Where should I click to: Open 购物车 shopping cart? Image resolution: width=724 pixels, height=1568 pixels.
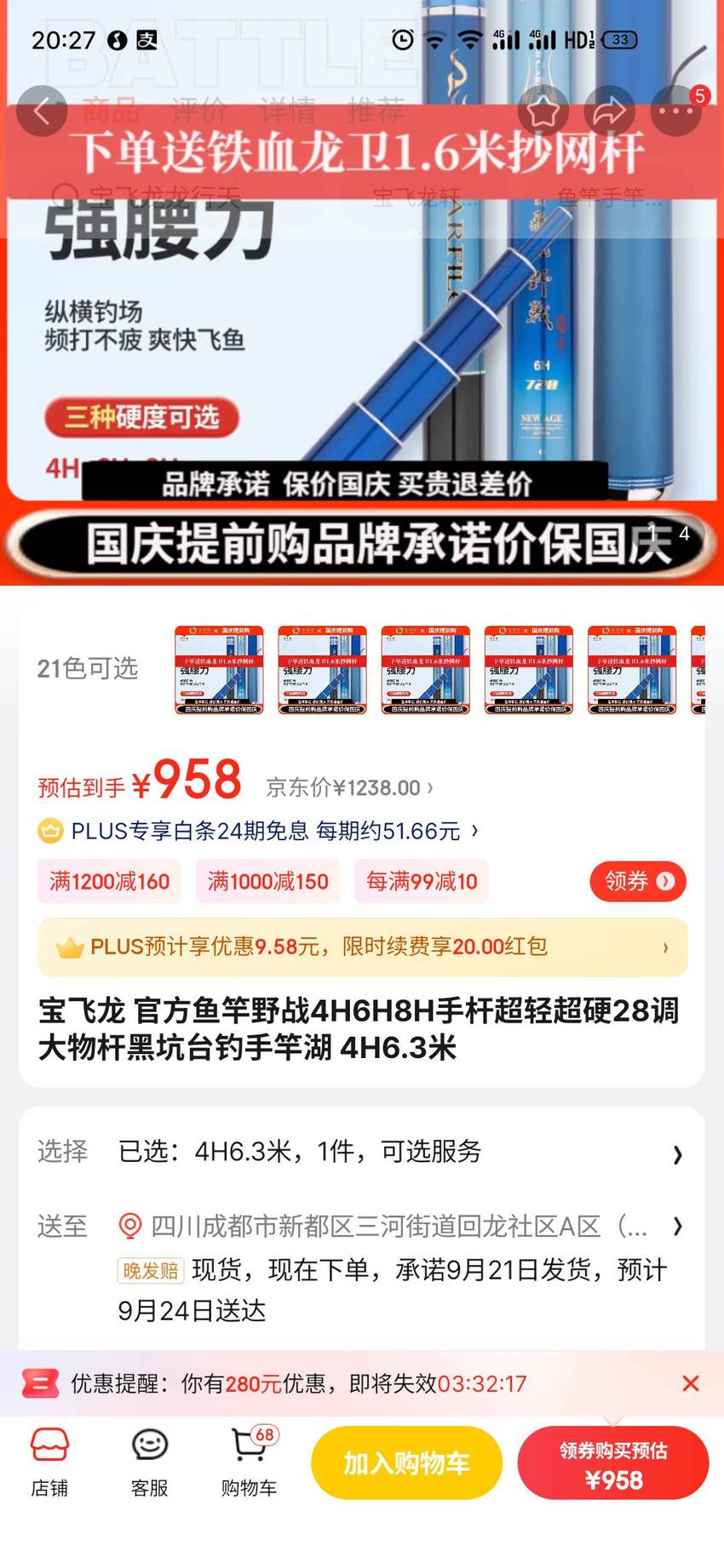coord(250,1463)
